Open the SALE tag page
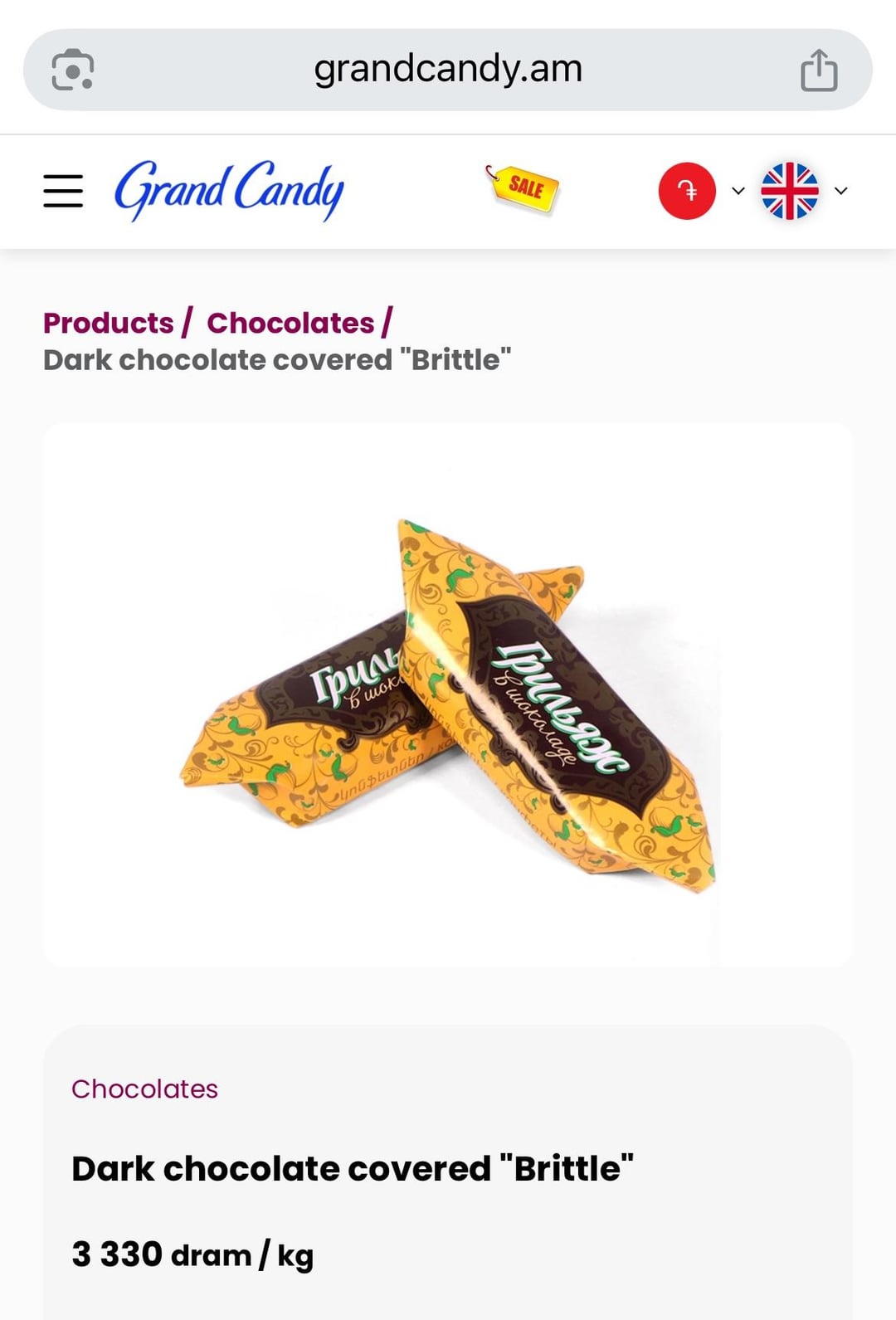Screen dimensions: 896x1320 [x=523, y=188]
